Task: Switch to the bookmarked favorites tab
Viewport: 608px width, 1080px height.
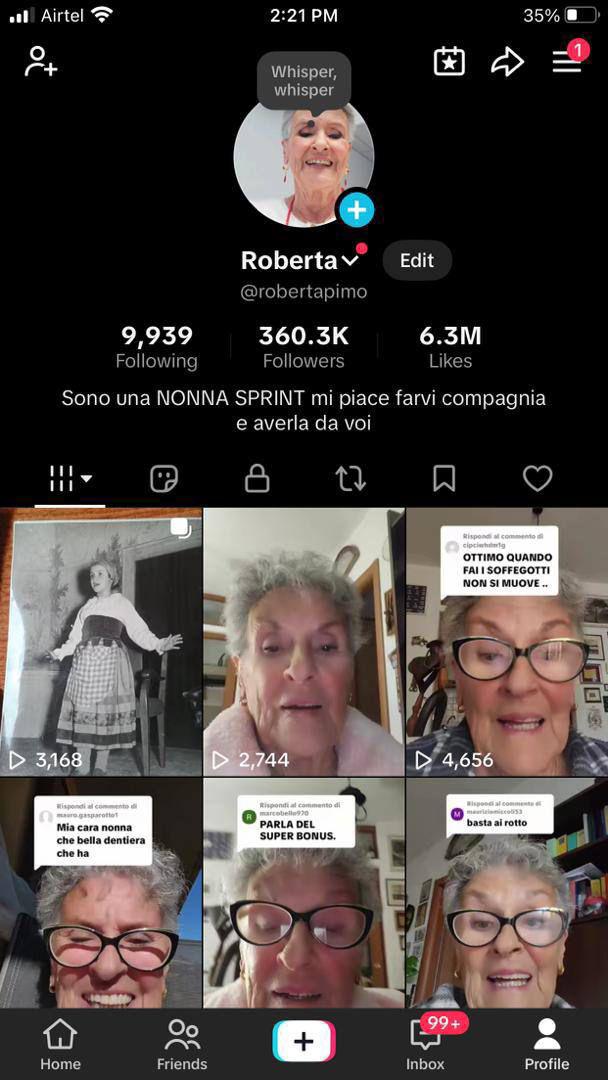Action: (x=444, y=479)
